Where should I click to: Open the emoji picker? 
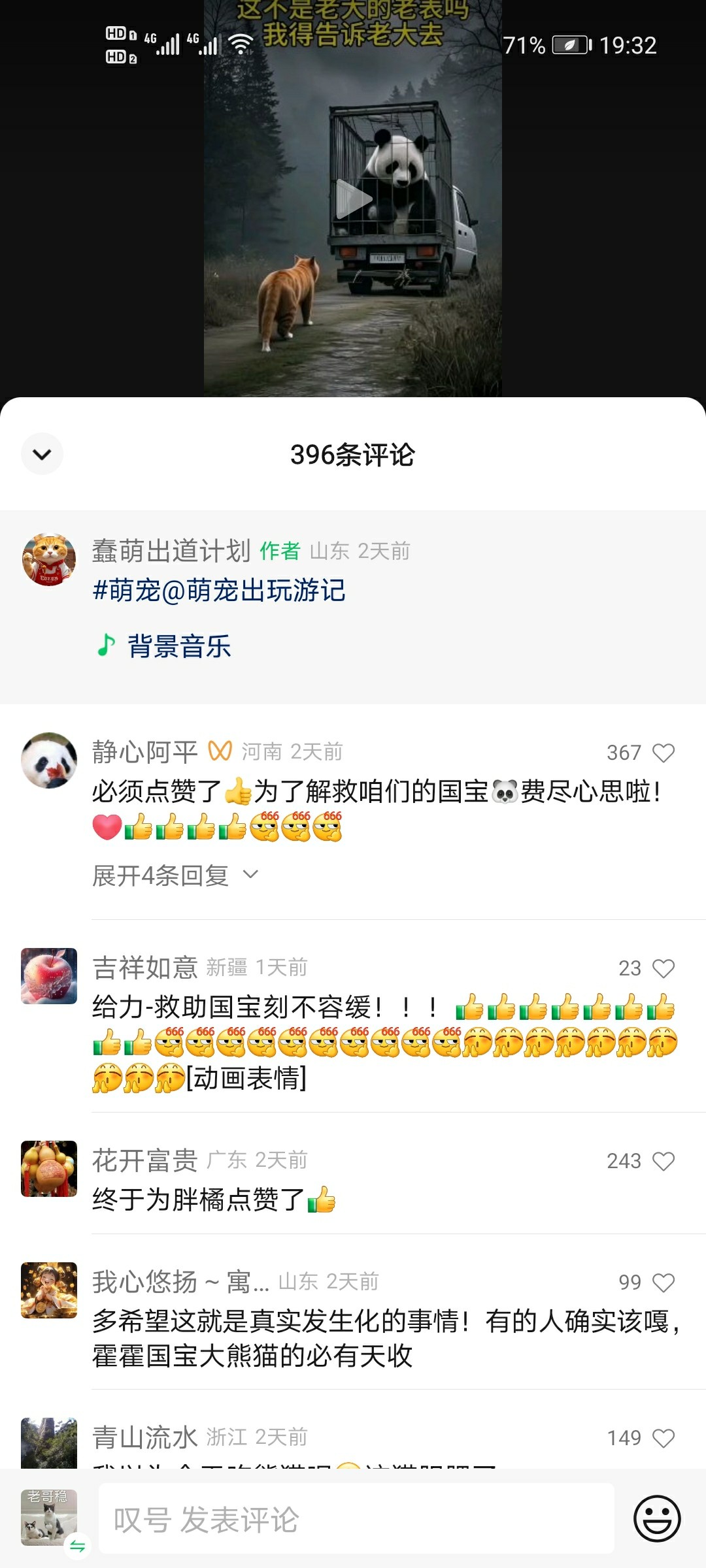[656, 1519]
